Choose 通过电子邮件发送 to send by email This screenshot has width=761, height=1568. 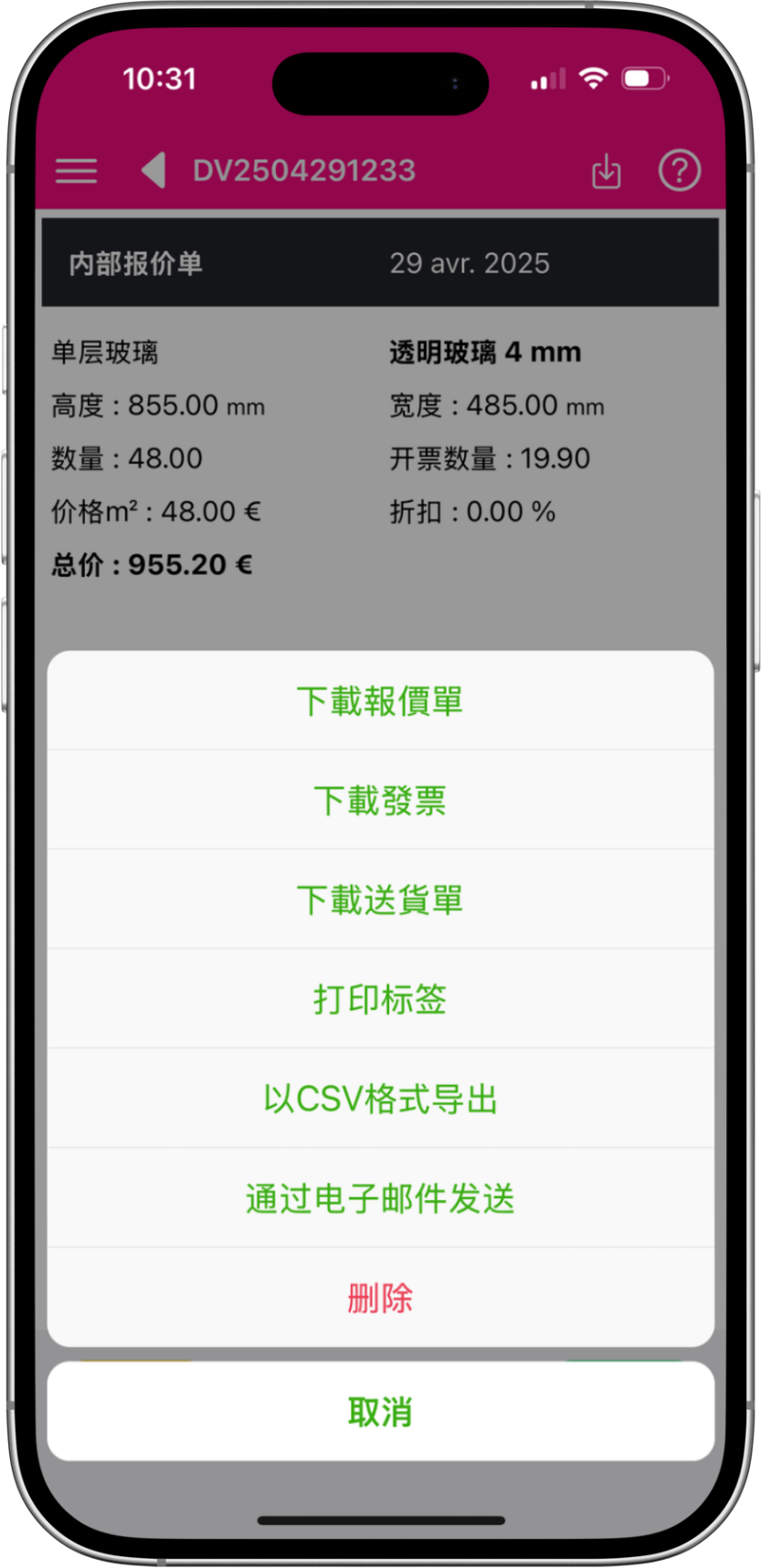coord(380,1198)
